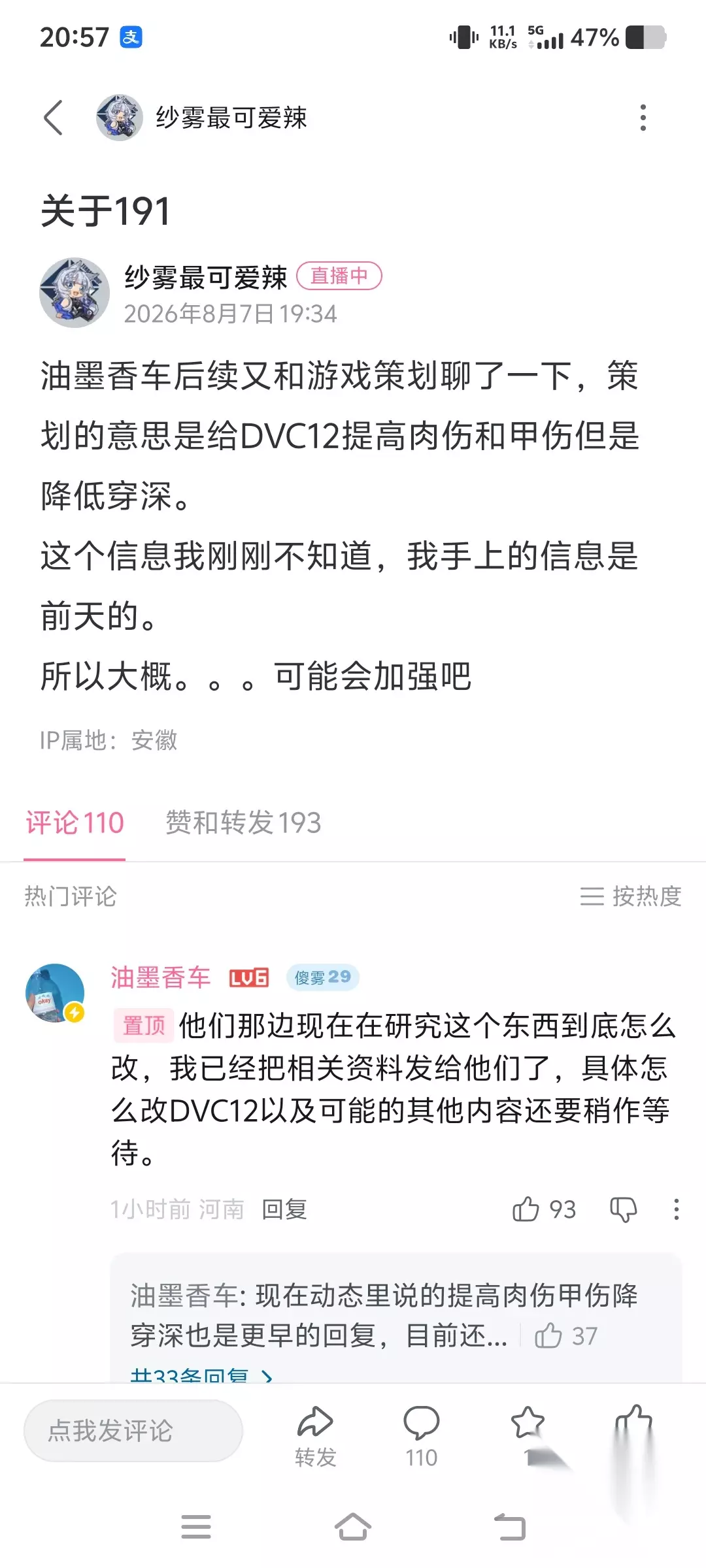Open more options on 油墨香车's comment

tap(677, 1209)
